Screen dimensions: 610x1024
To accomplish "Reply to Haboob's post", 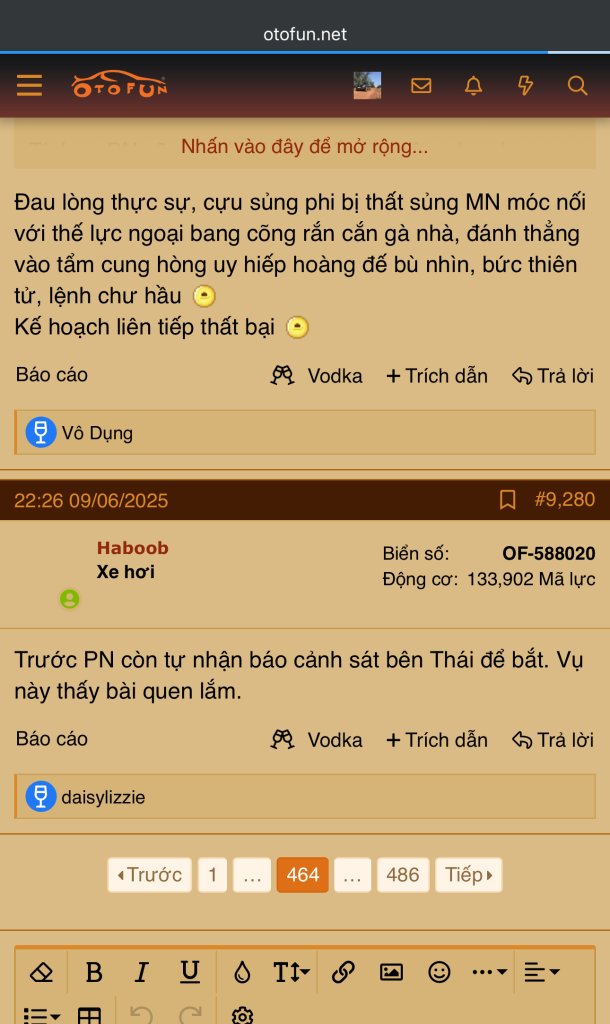I will (x=553, y=740).
